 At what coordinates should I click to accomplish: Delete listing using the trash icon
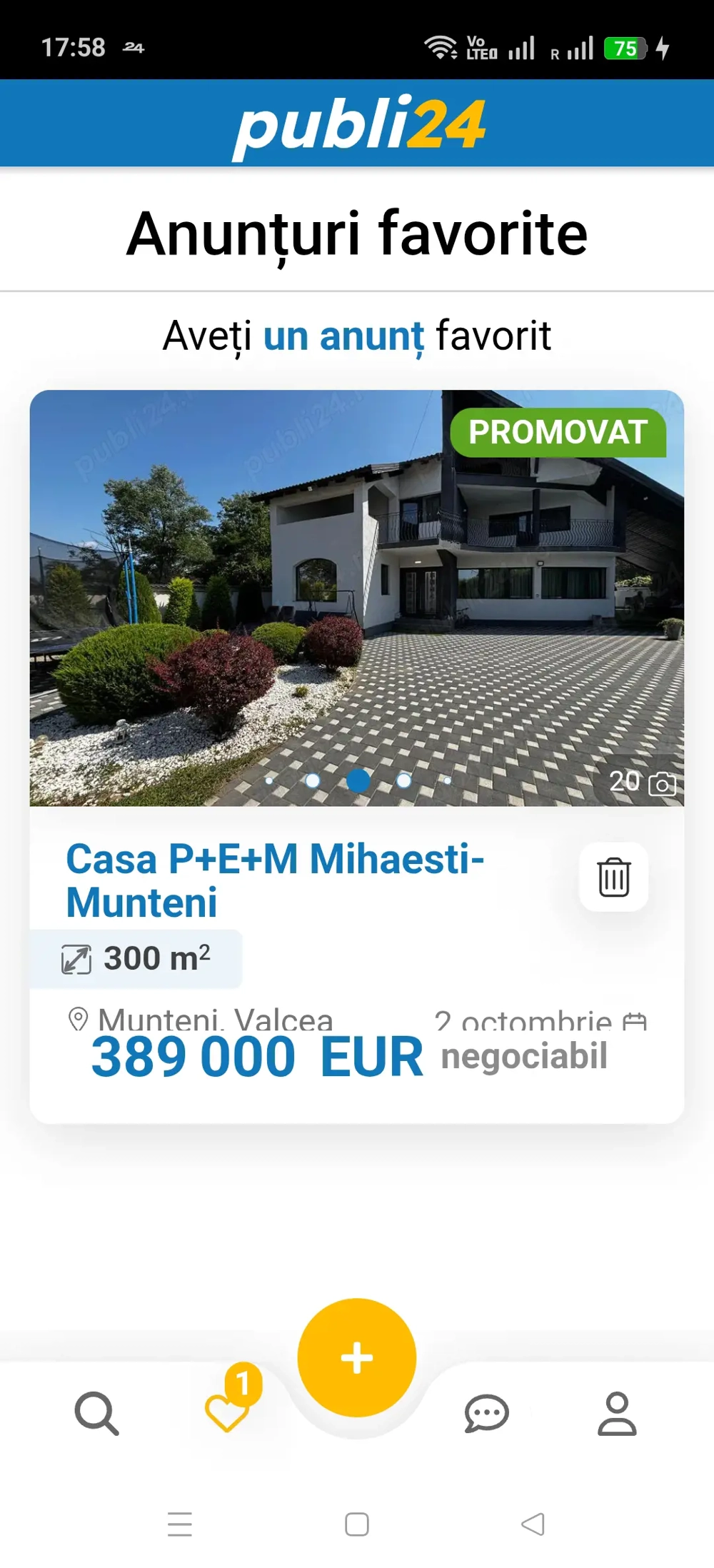click(614, 878)
